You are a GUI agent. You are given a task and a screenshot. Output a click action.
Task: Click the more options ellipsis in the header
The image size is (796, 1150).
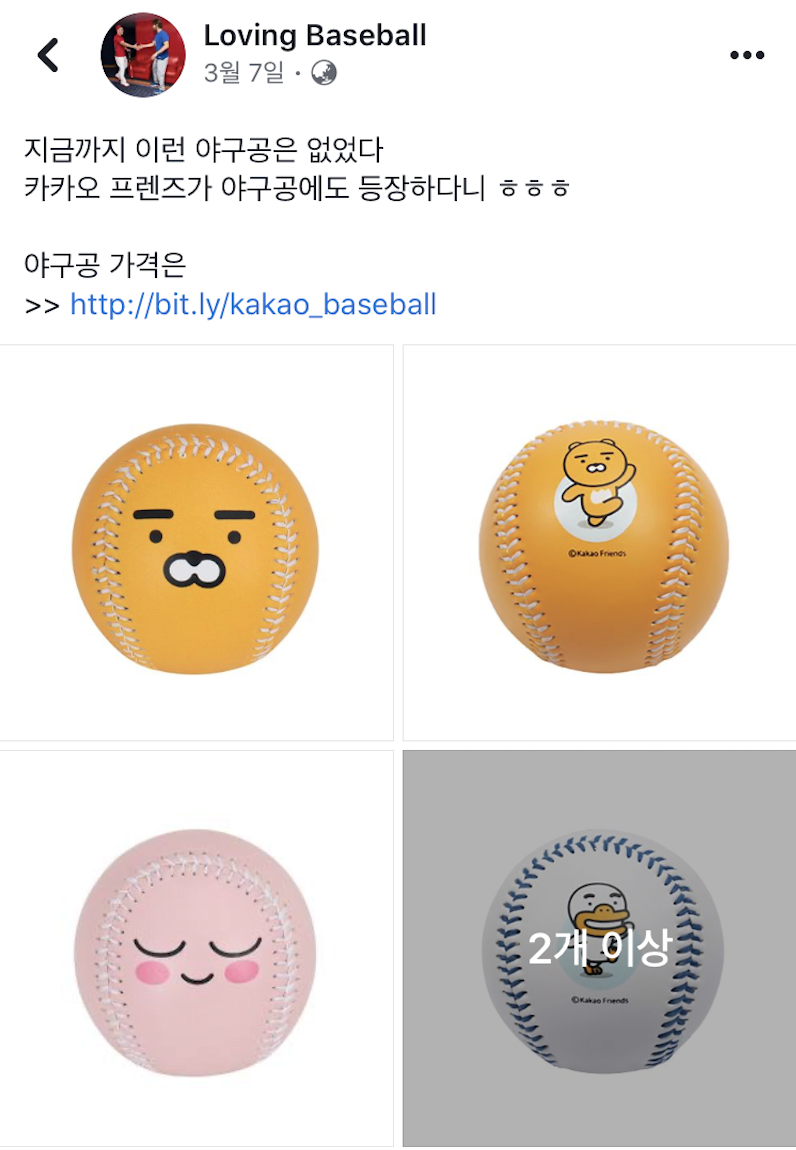pos(746,55)
